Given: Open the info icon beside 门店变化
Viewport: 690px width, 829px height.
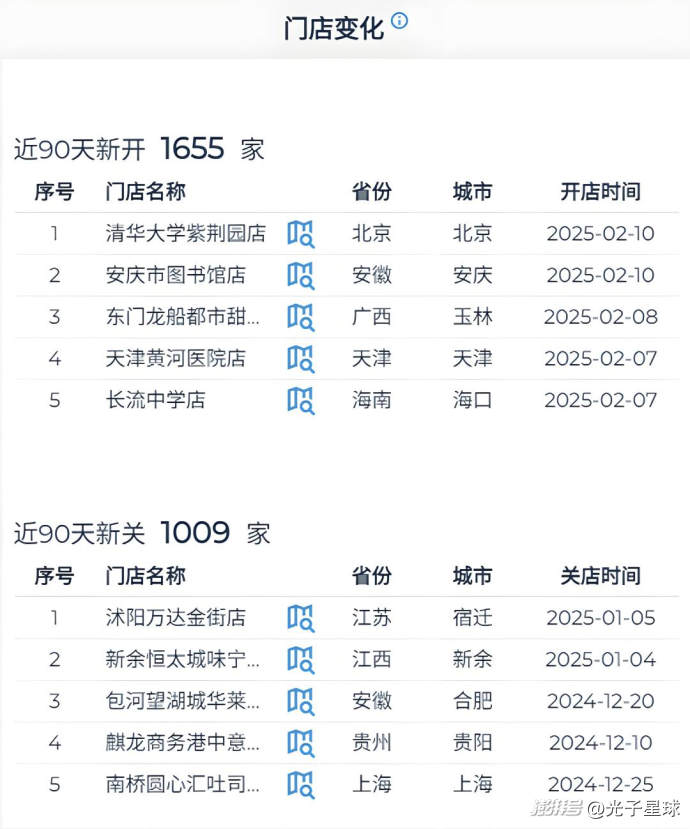Looking at the screenshot, I should pos(400,21).
